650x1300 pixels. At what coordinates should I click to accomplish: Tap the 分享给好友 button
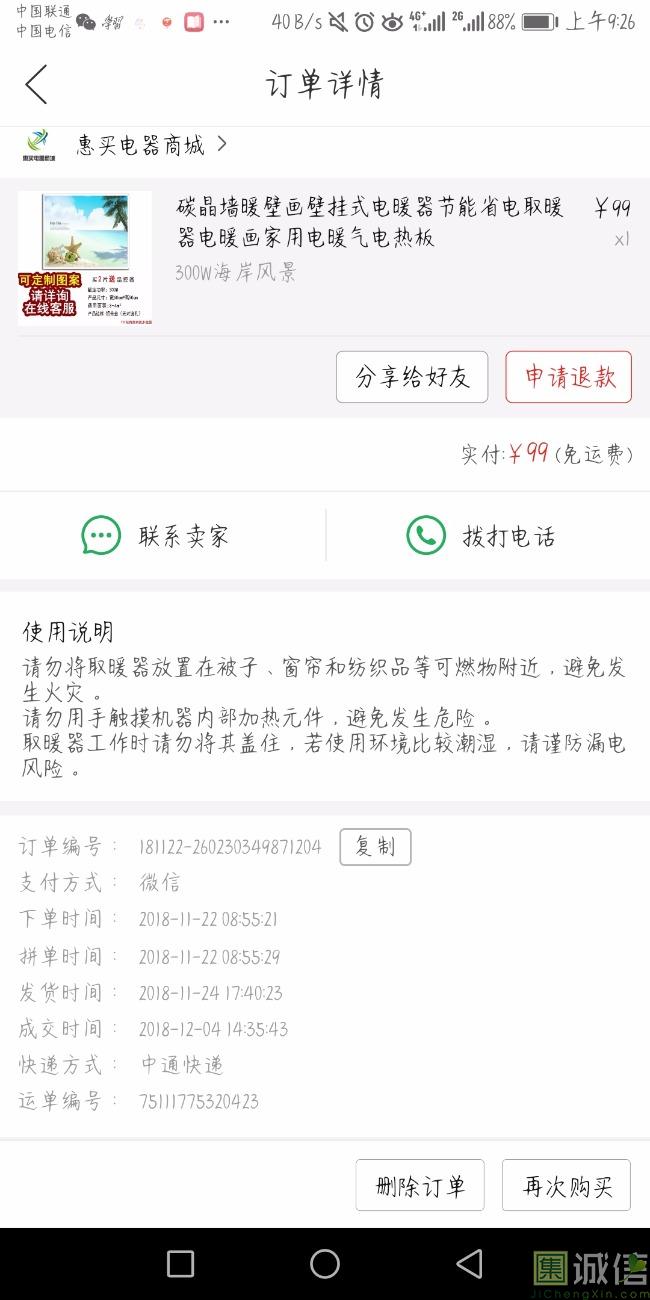(x=412, y=377)
